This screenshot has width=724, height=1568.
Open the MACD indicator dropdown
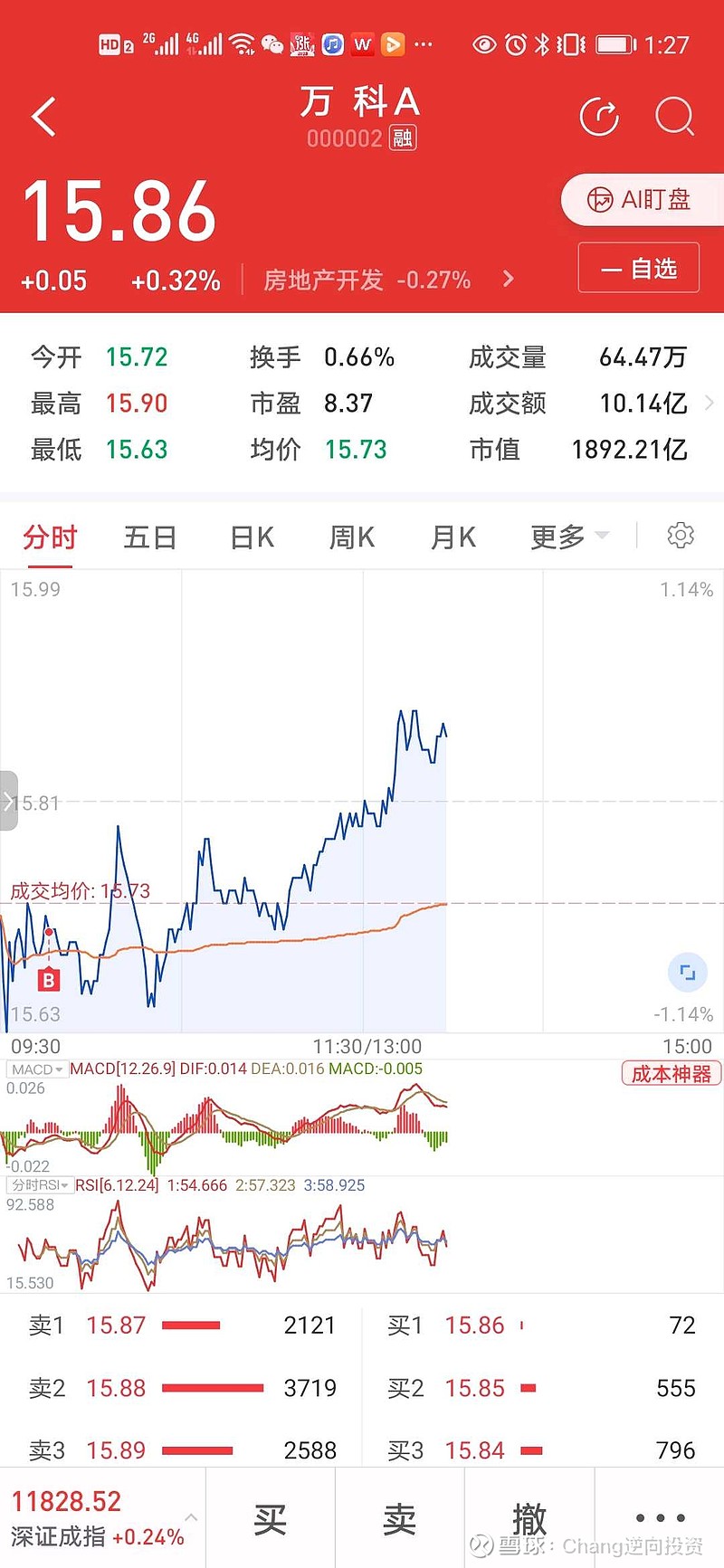[x=37, y=1069]
